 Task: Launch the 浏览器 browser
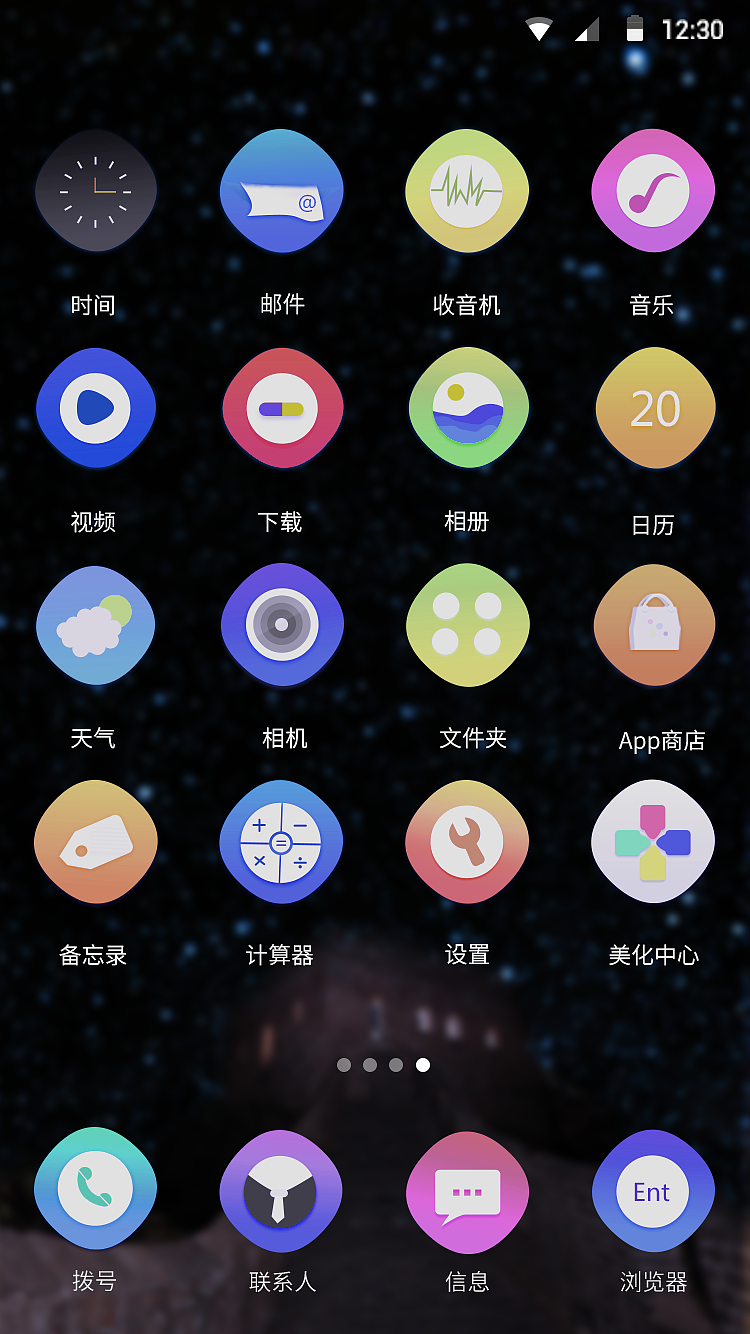click(x=653, y=1192)
